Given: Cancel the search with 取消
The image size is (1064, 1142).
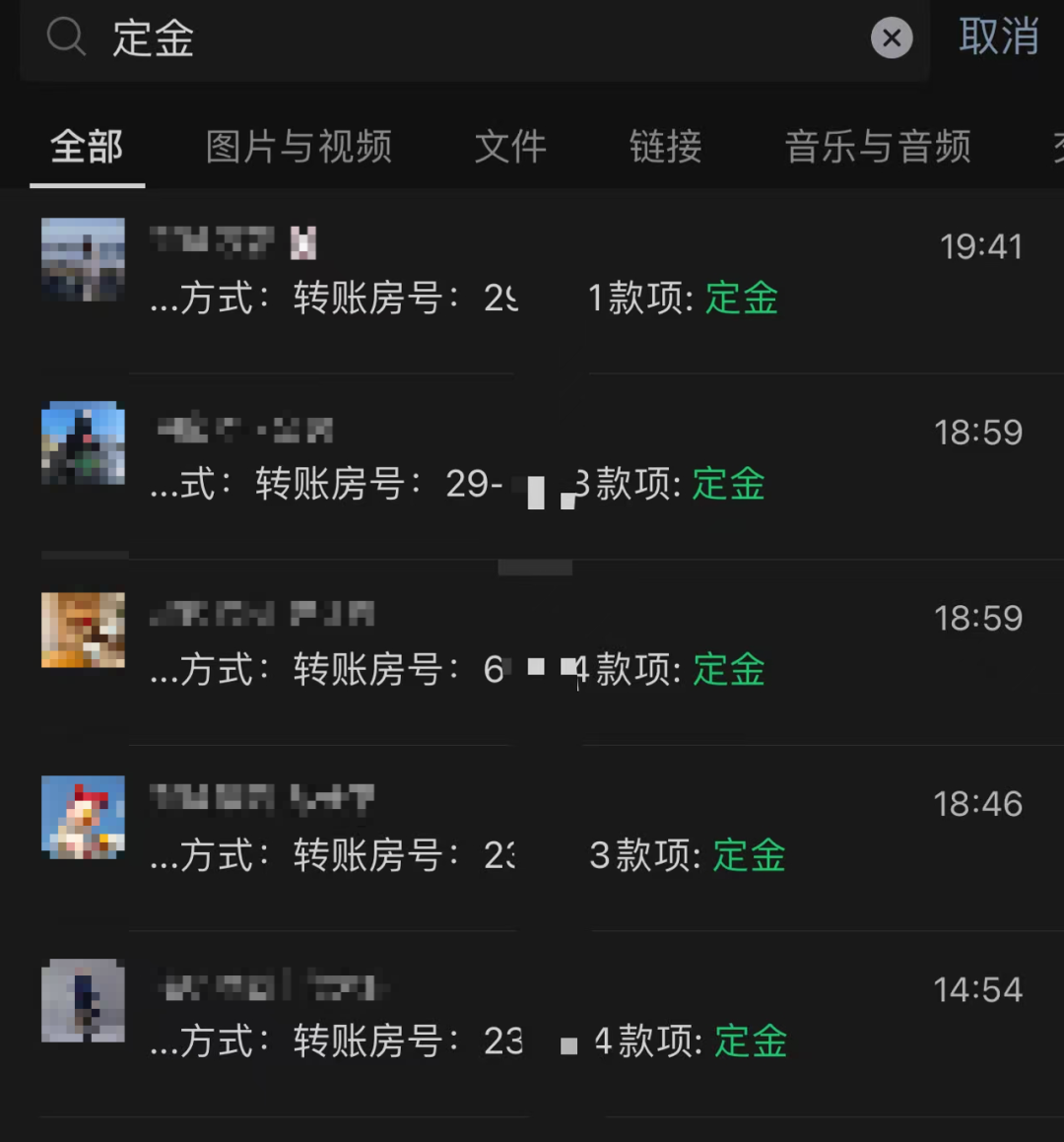Looking at the screenshot, I should coord(999,37).
